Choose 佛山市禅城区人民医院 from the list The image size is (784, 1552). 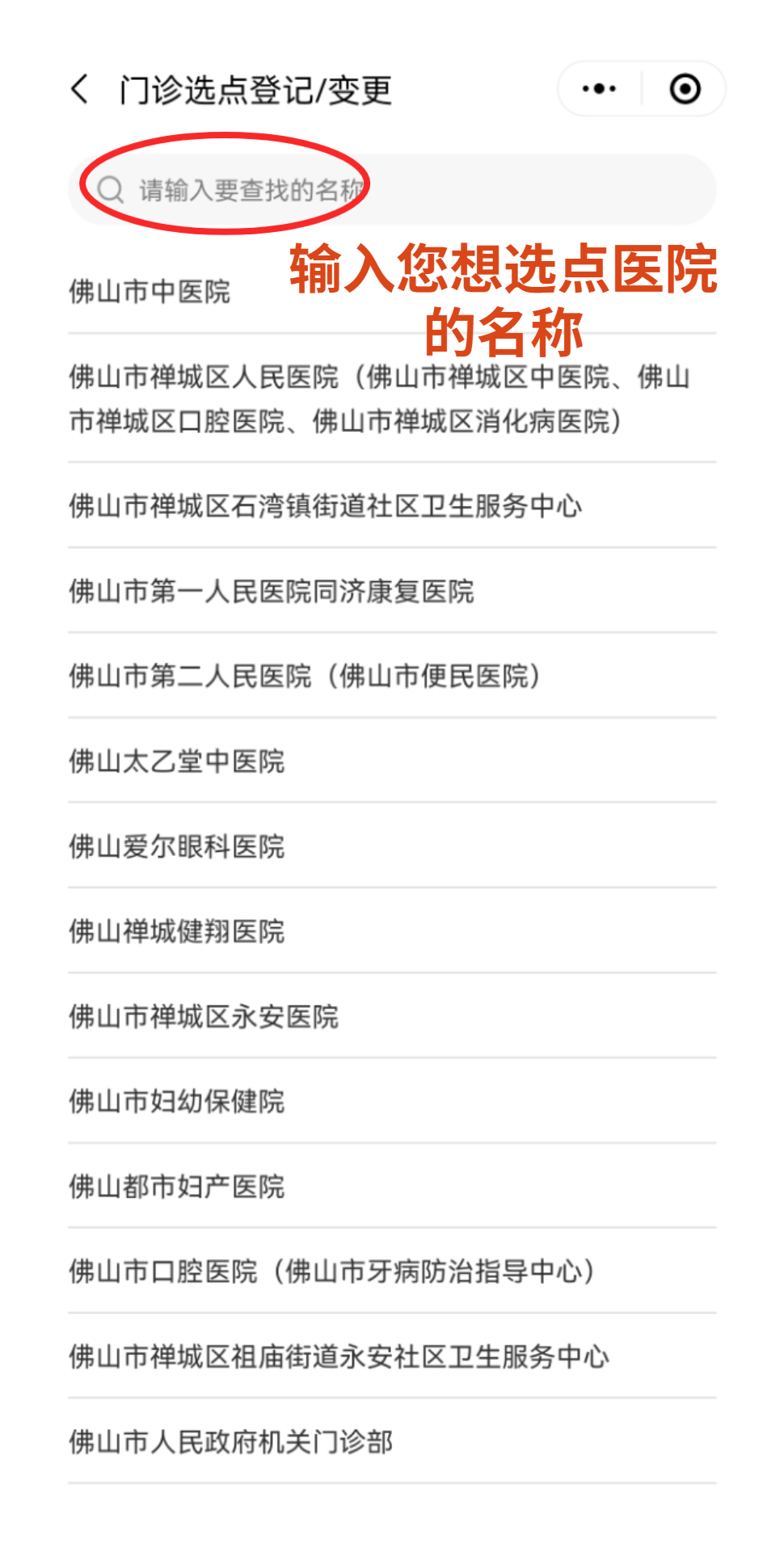click(380, 399)
